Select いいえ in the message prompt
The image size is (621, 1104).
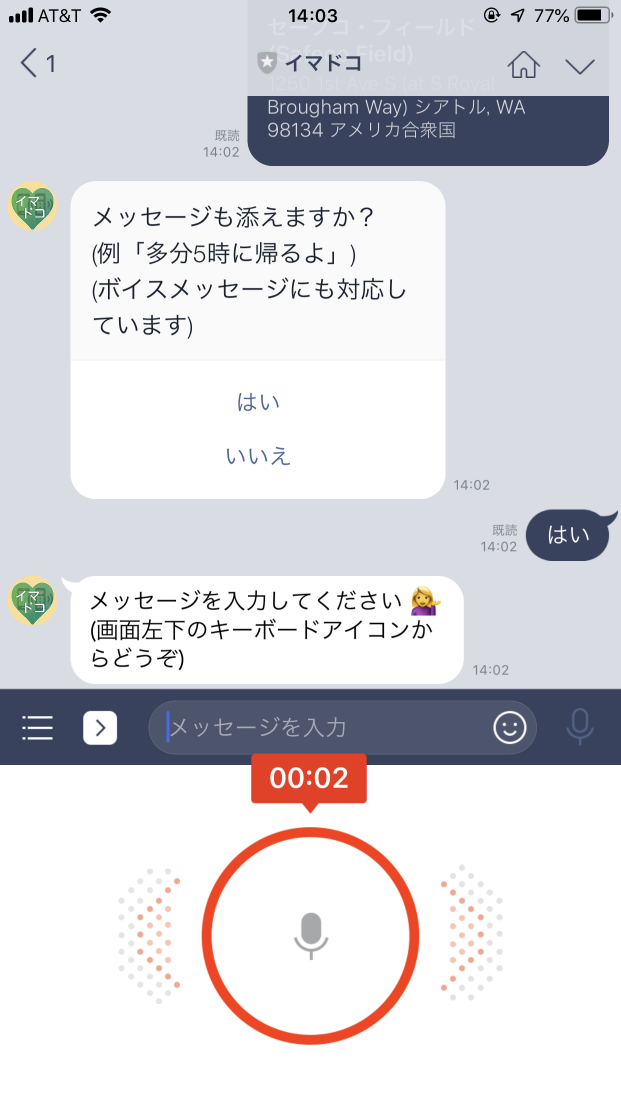coord(258,456)
